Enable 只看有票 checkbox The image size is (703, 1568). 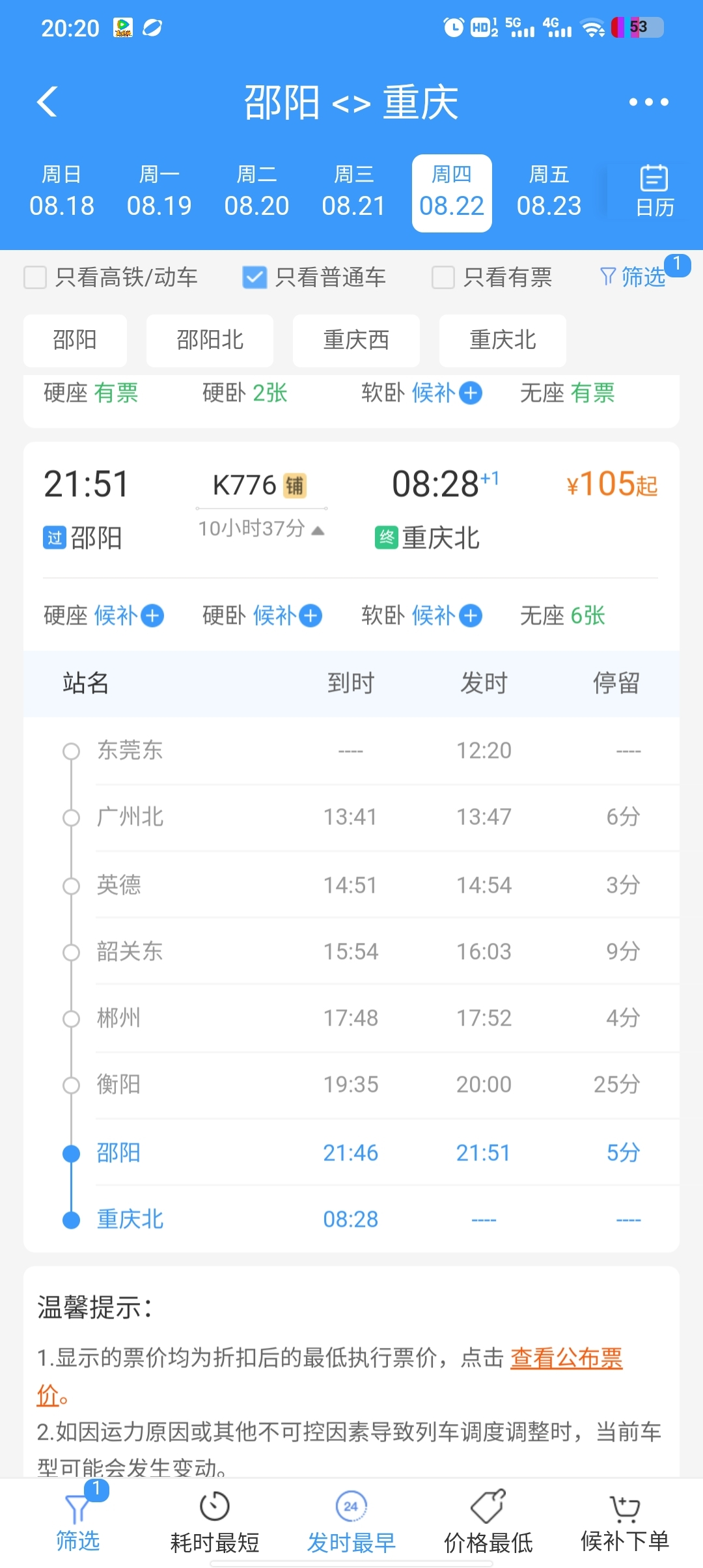pyautogui.click(x=443, y=277)
